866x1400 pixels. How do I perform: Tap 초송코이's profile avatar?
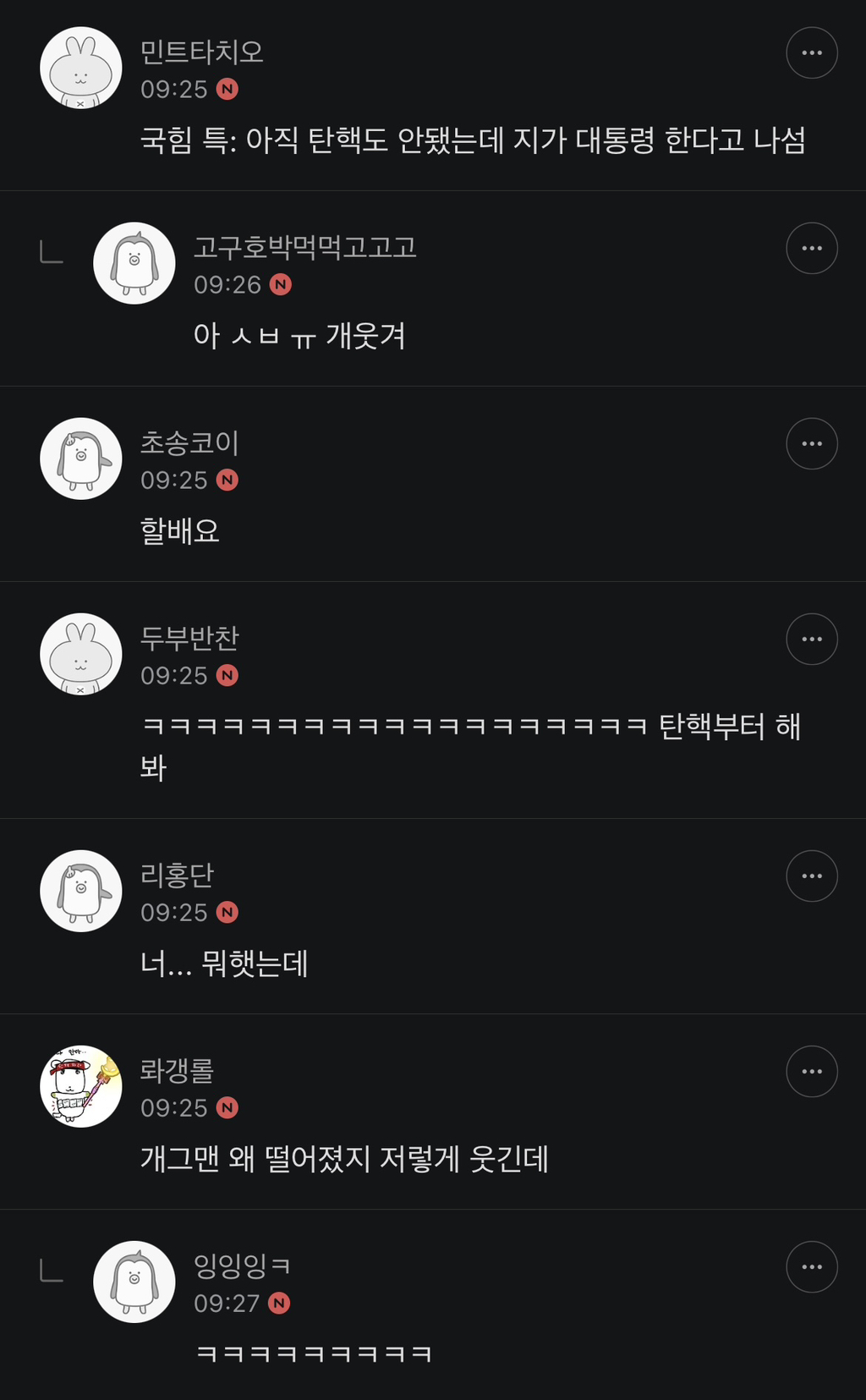81,458
